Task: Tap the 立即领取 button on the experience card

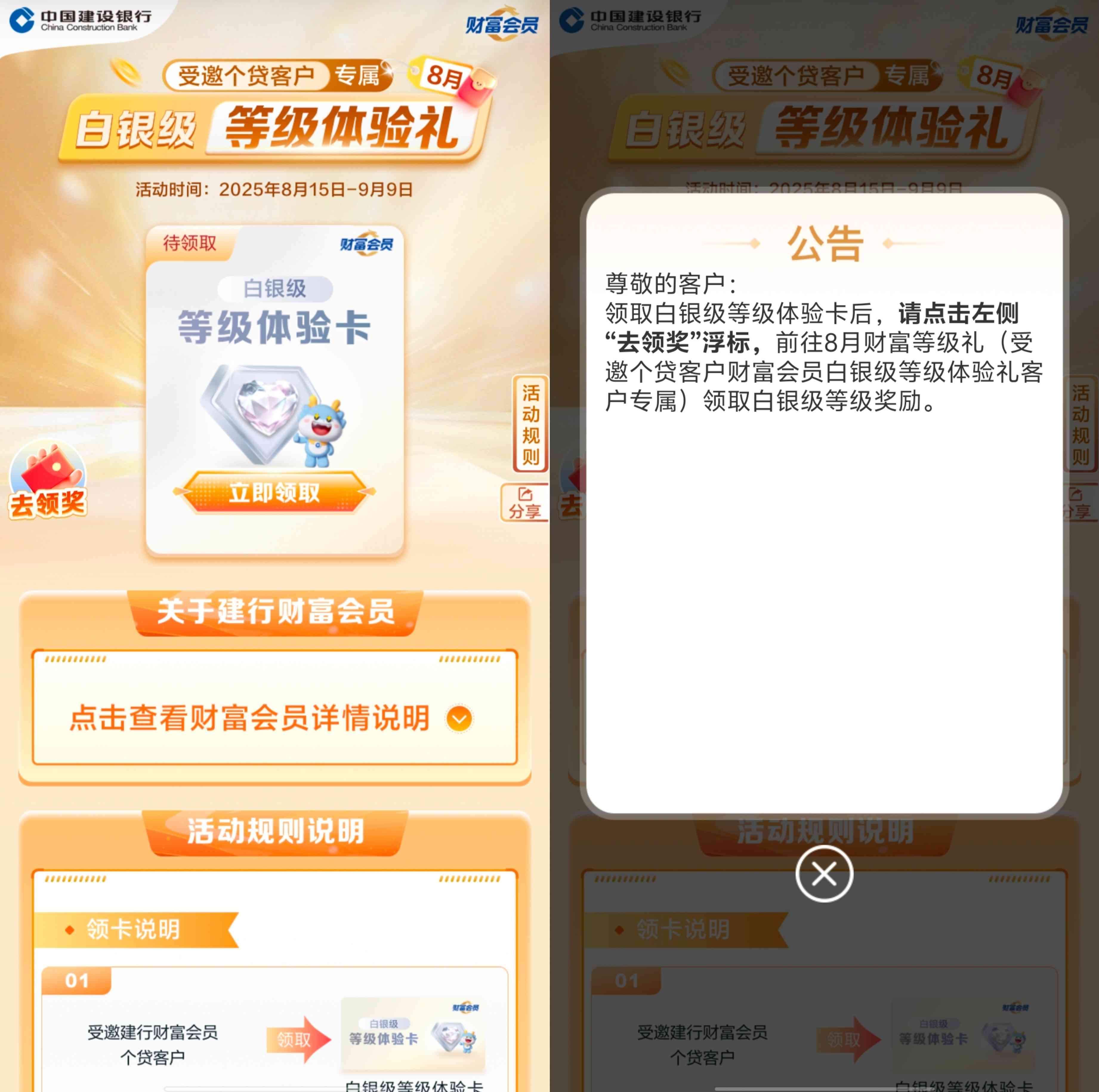Action: [x=274, y=492]
